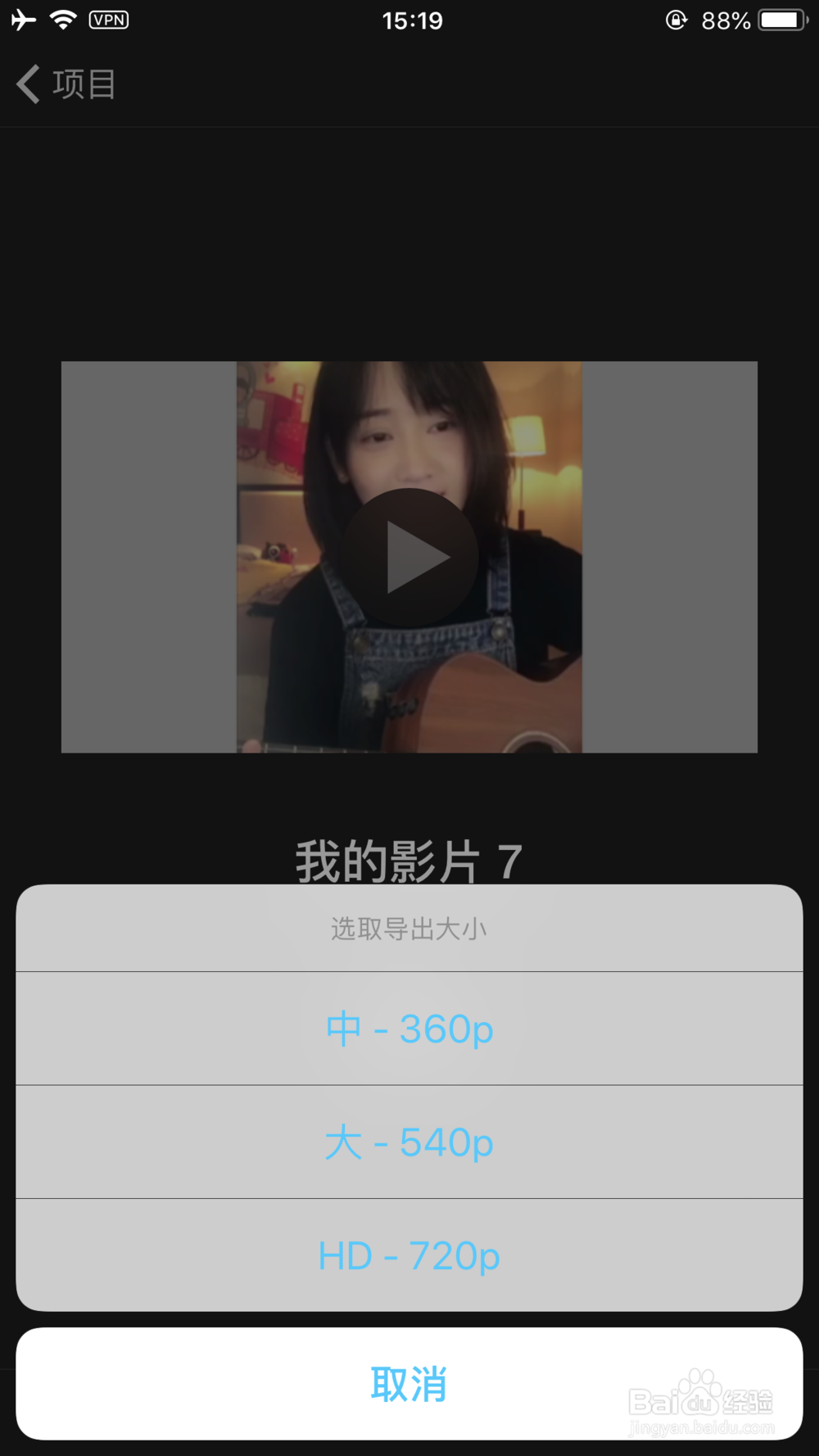819x1456 pixels.
Task: Tap the orientation lock icon near battery
Action: pyautogui.click(x=675, y=20)
